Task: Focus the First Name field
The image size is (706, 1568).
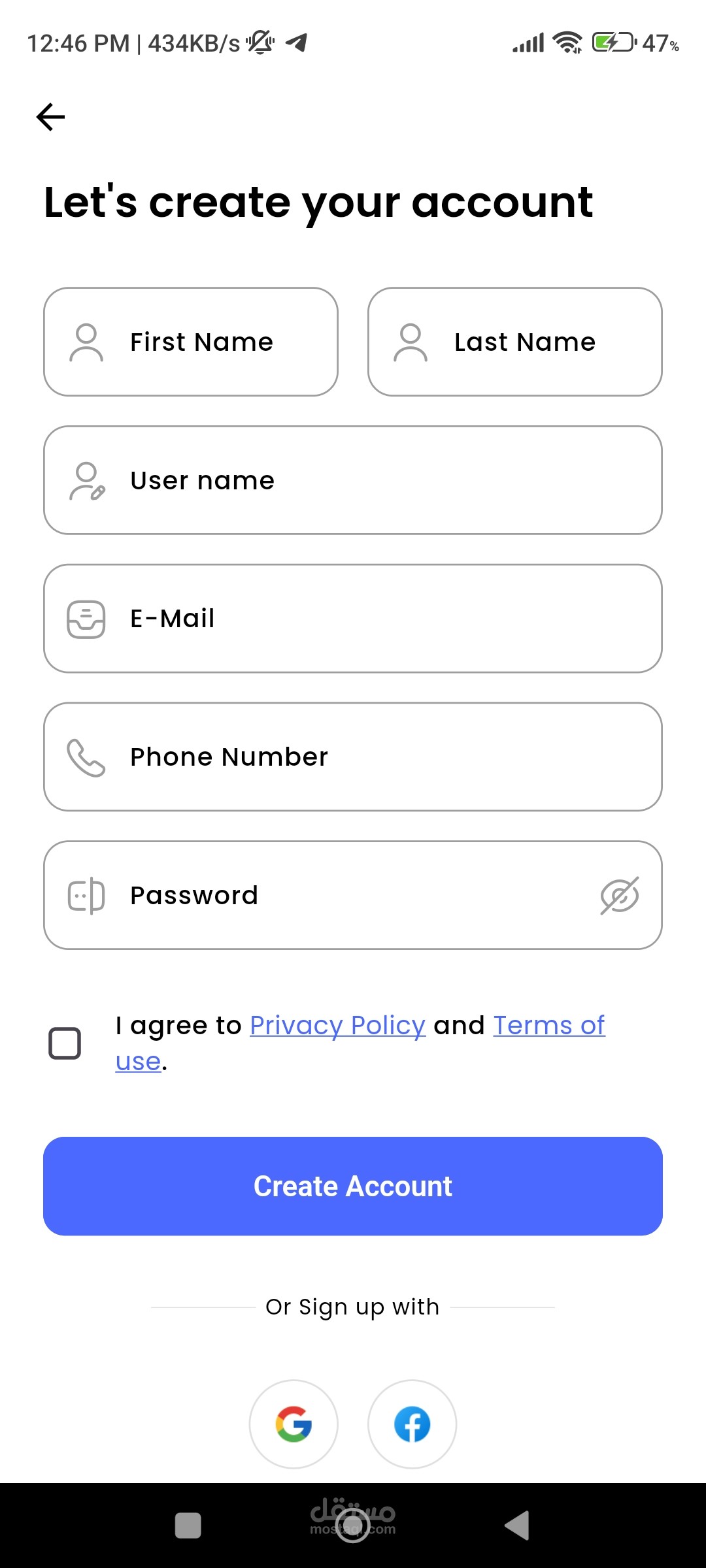Action: (x=191, y=342)
